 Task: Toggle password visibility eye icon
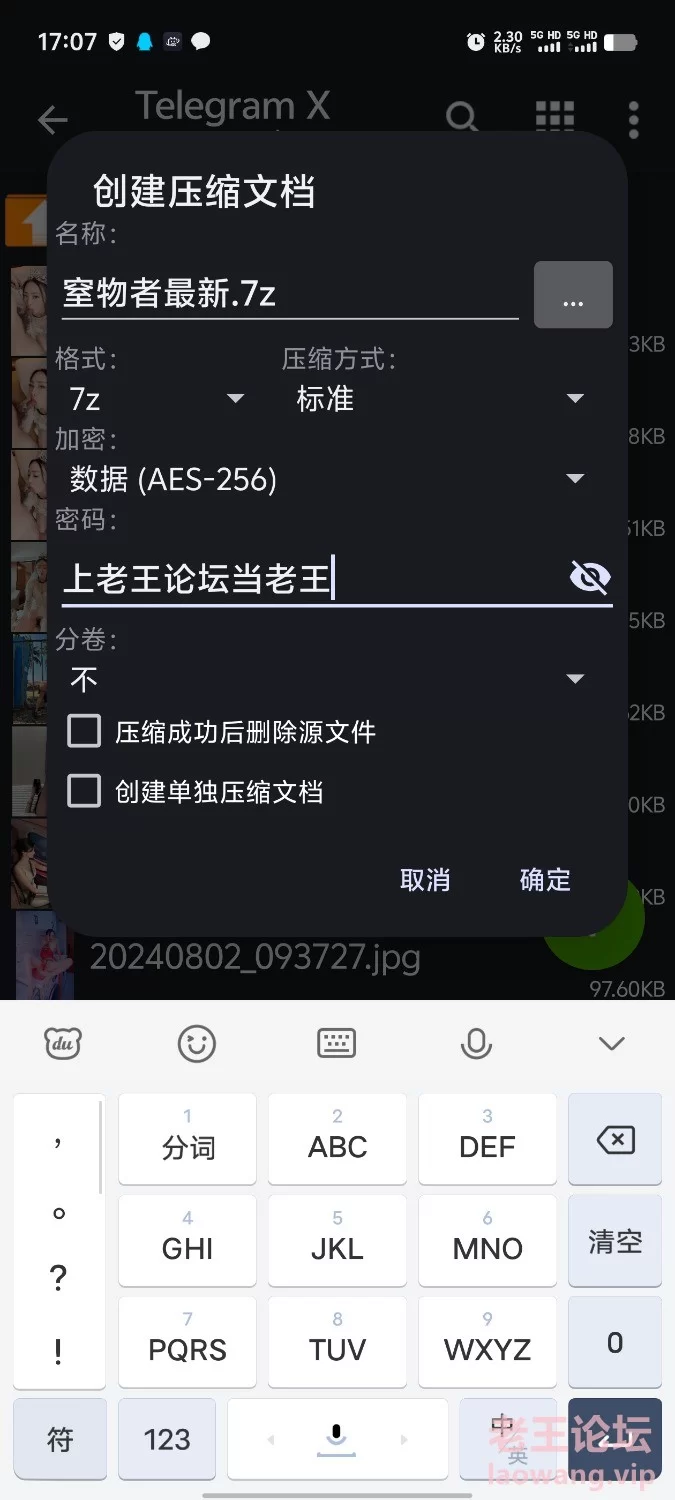coord(590,577)
